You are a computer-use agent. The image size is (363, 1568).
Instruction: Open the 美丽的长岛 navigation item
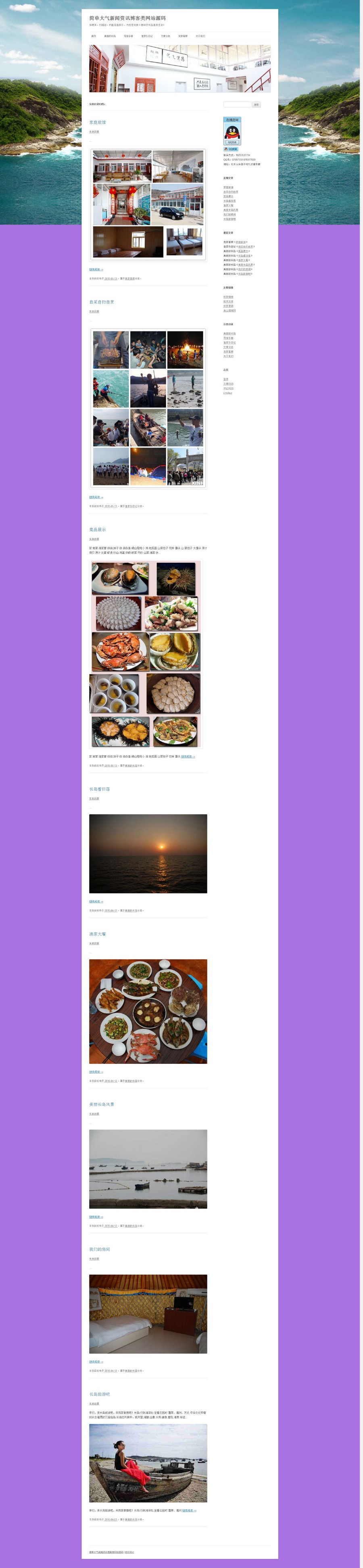110,36
